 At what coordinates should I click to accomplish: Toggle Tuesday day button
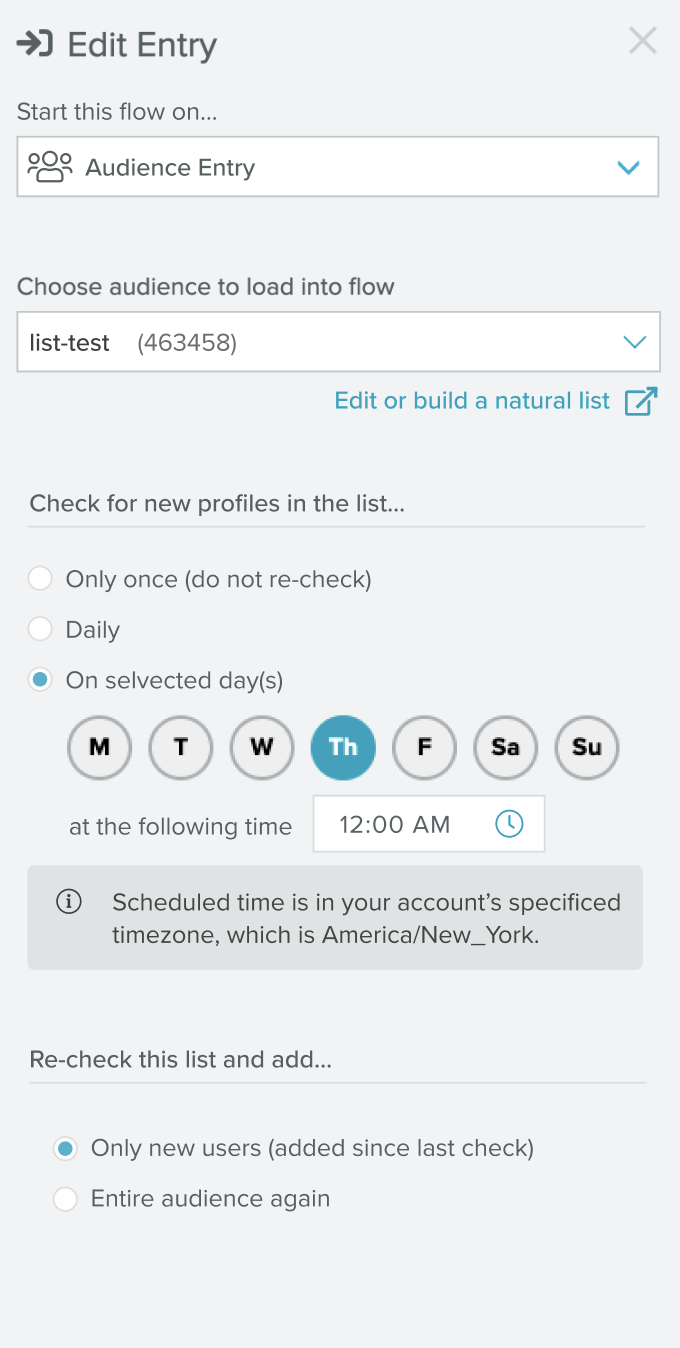[181, 747]
